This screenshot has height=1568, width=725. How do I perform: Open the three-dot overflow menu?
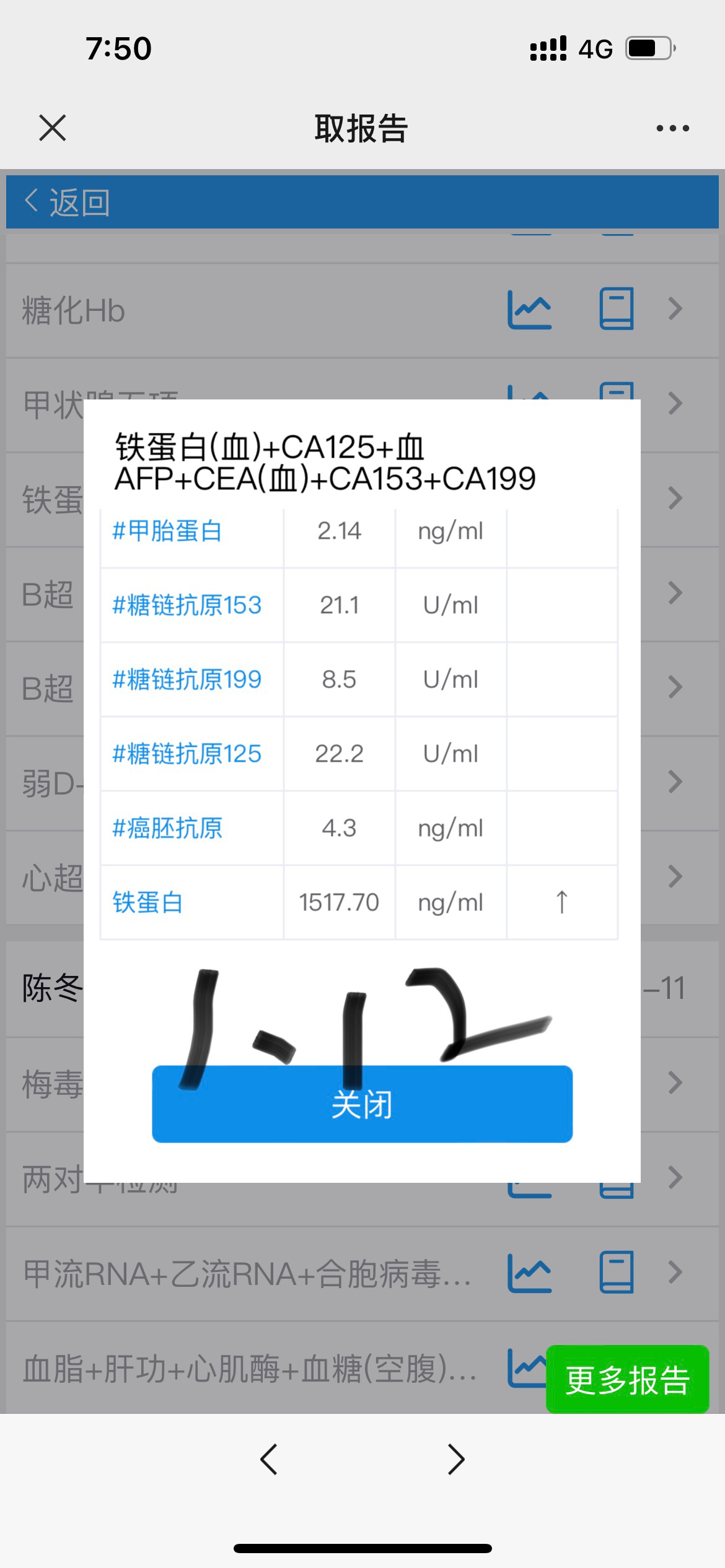click(672, 128)
